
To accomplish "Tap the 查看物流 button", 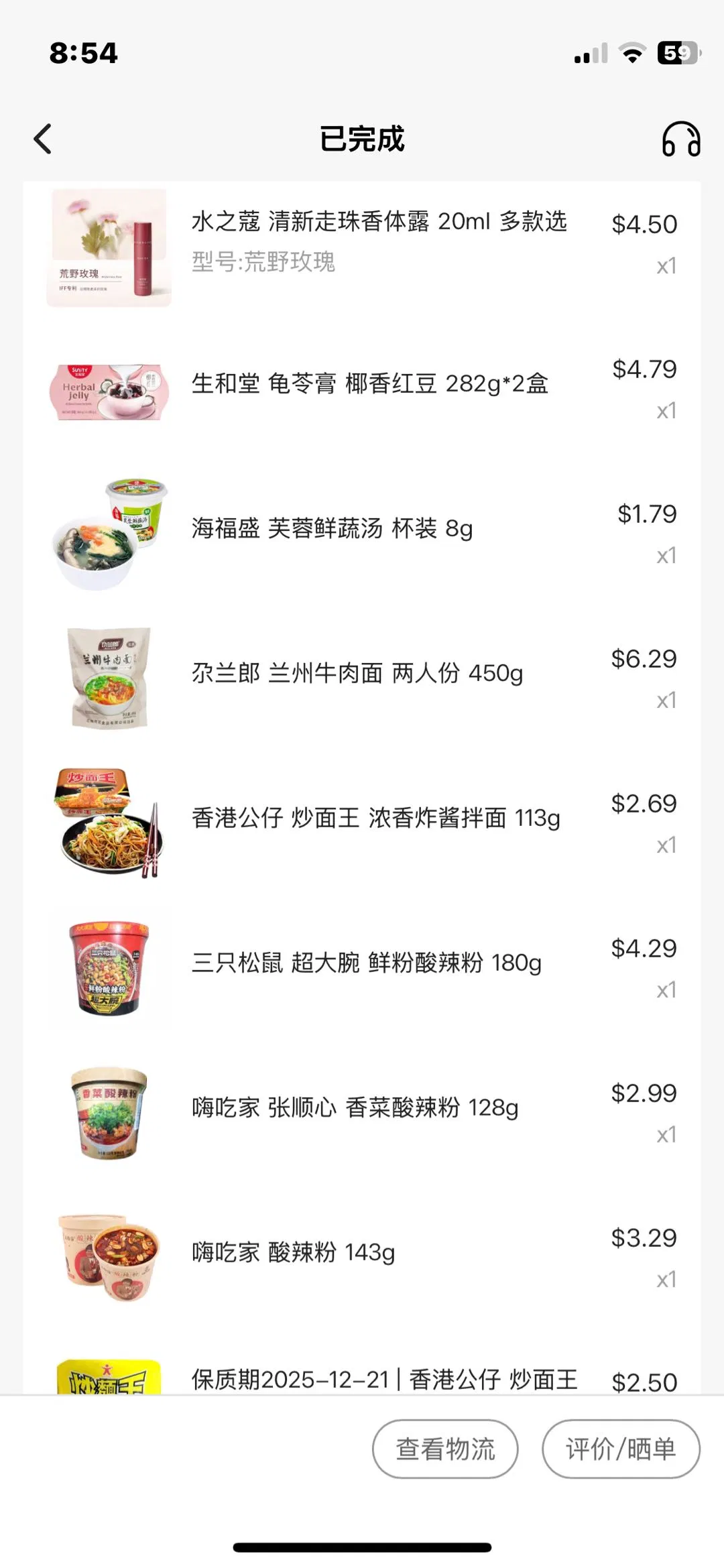I will tap(445, 1449).
